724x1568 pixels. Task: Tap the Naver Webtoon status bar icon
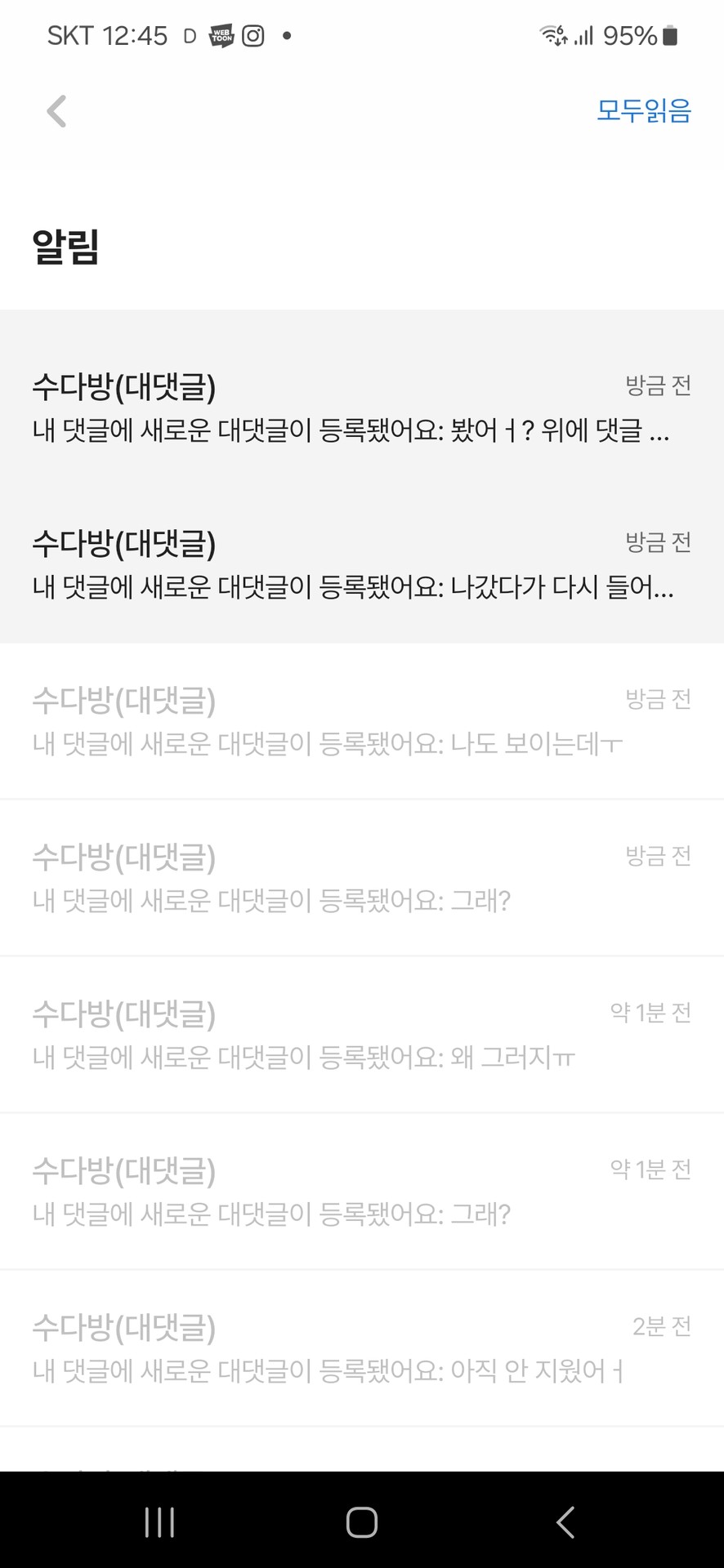point(219,35)
